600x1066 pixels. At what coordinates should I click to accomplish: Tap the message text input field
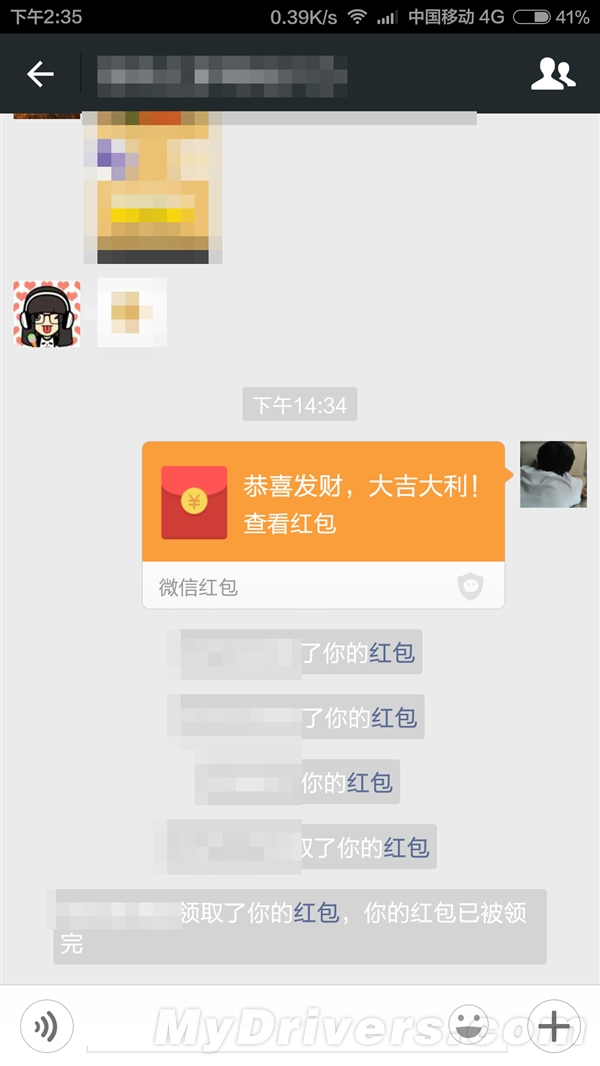pos(260,1026)
